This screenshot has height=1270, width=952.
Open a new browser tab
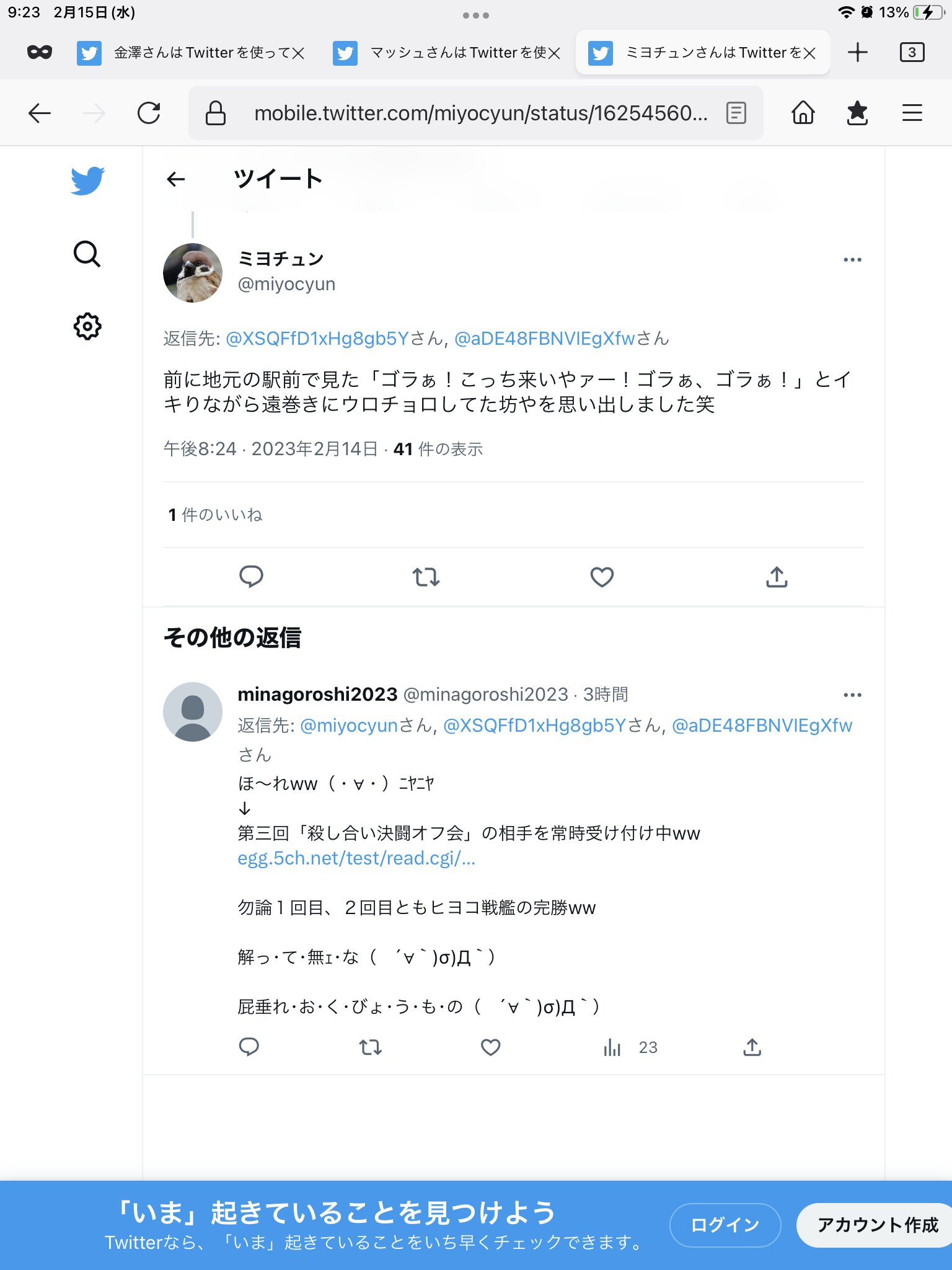point(857,52)
